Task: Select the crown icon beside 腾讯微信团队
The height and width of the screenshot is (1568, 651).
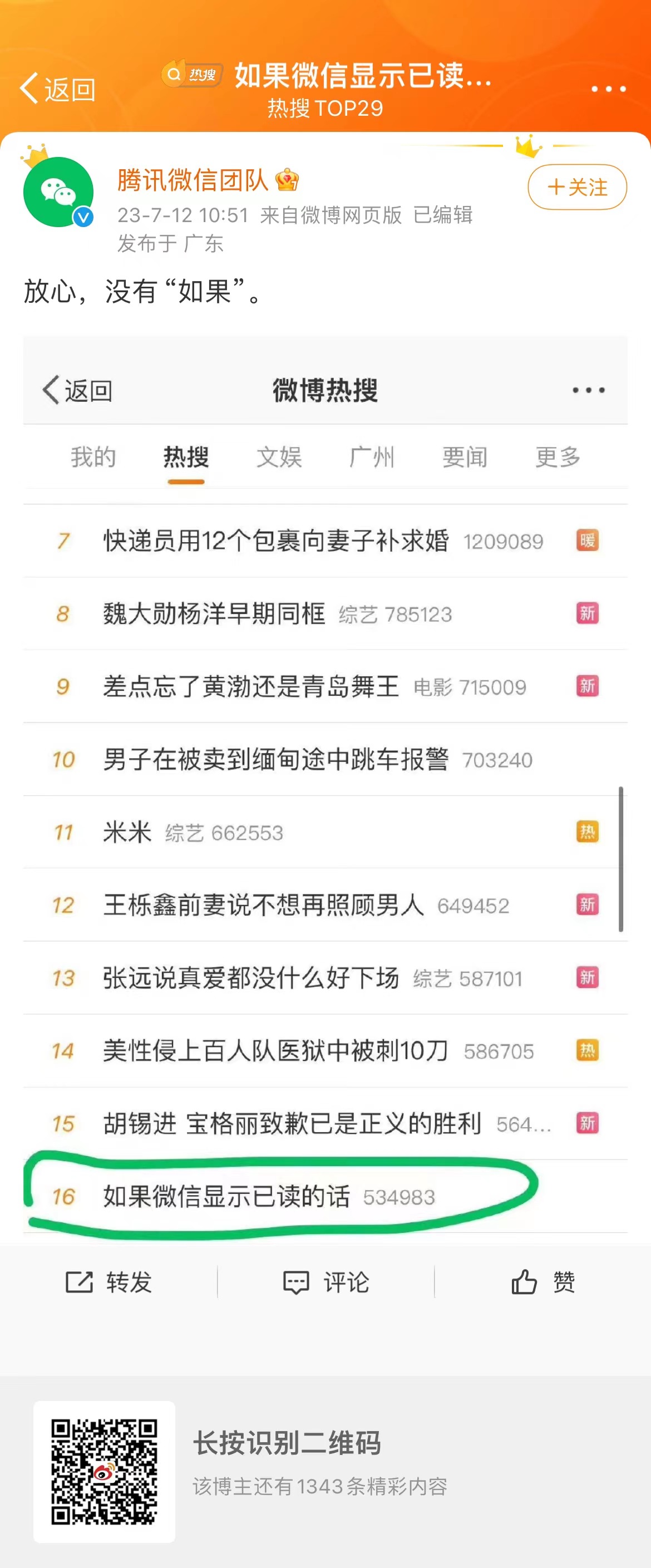Action: 287,180
